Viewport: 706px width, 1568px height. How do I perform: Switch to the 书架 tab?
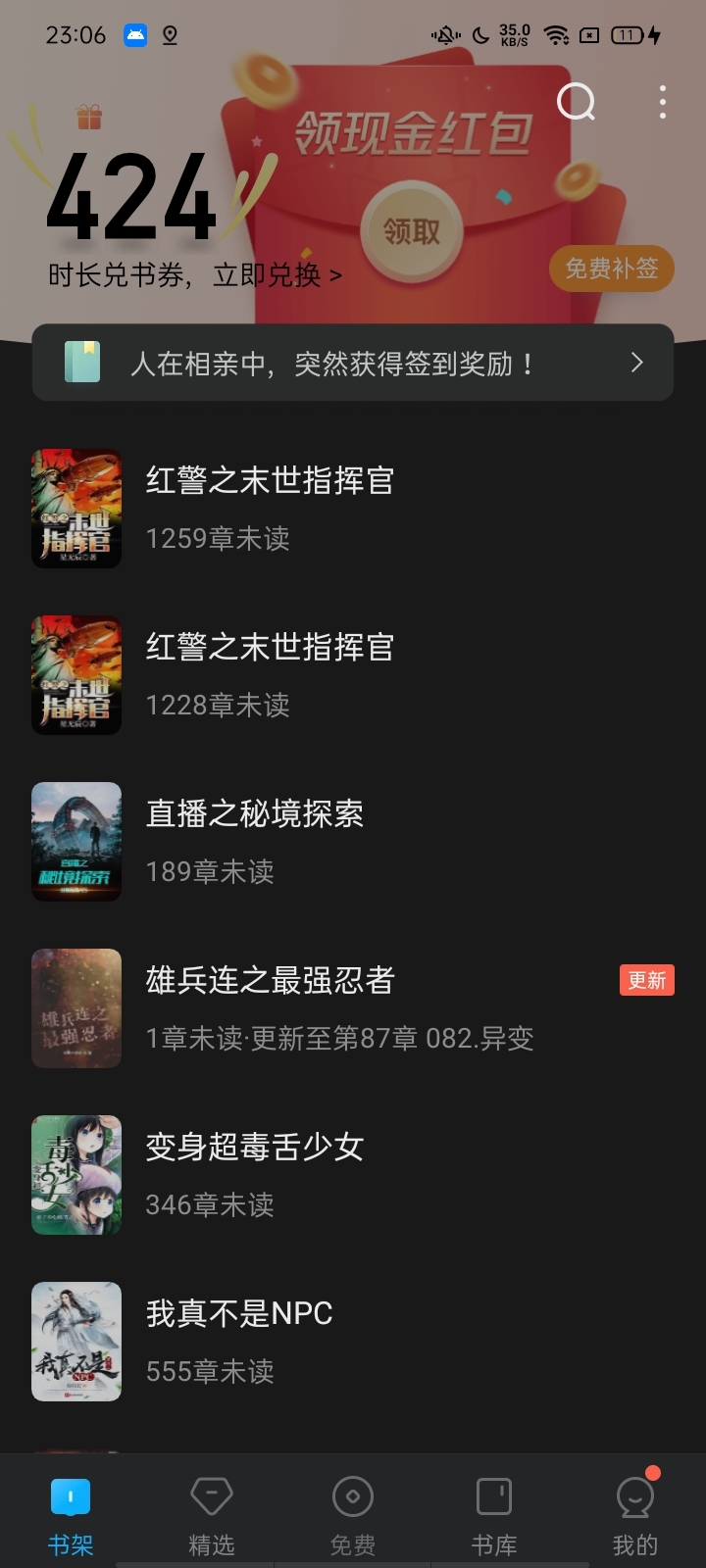coord(71,1513)
